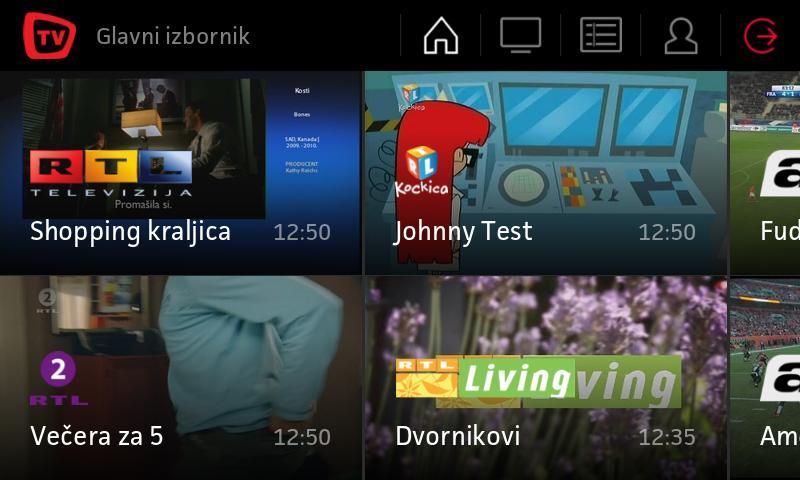Open the programme guide list icon
This screenshot has height=480, width=800.
click(601, 36)
